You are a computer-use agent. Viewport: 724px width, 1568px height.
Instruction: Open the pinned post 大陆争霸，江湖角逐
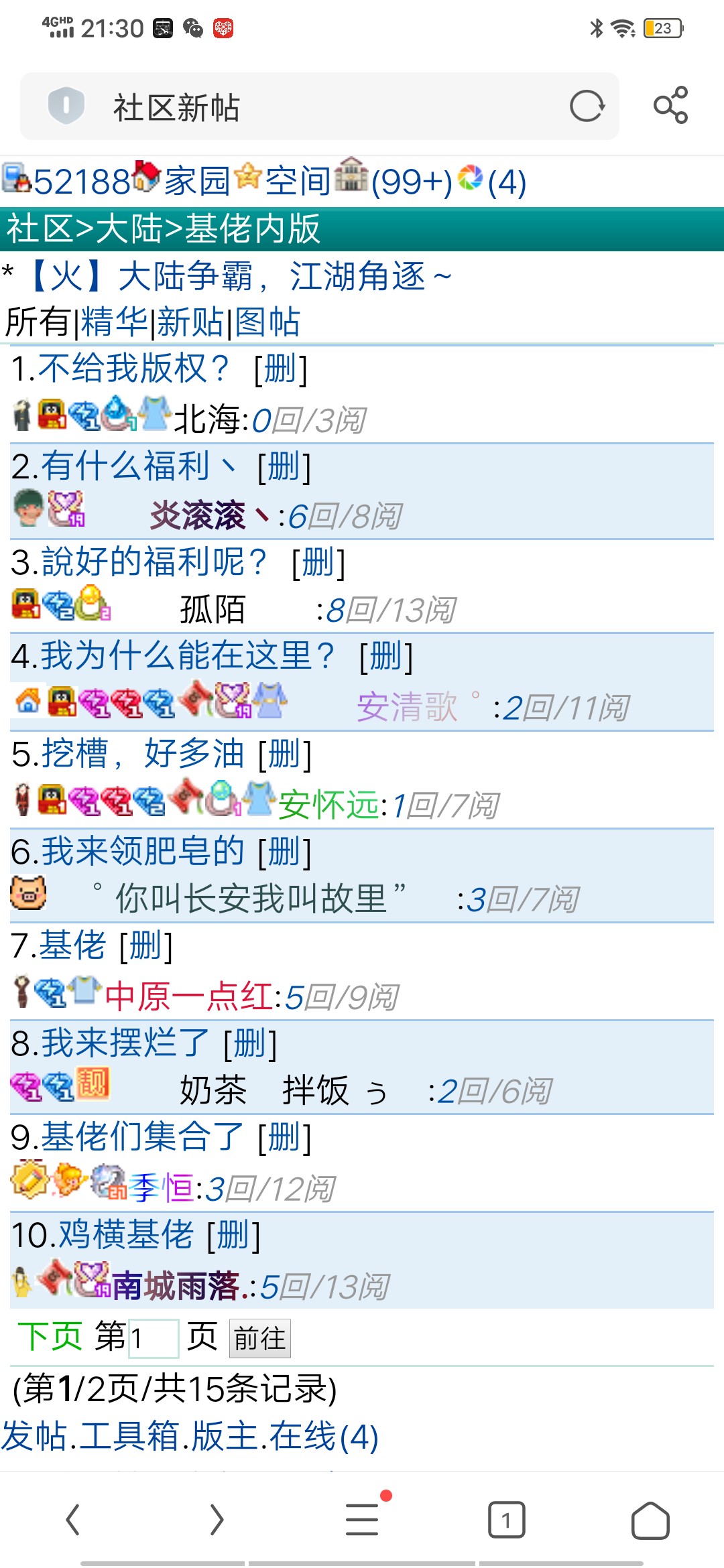tap(241, 277)
